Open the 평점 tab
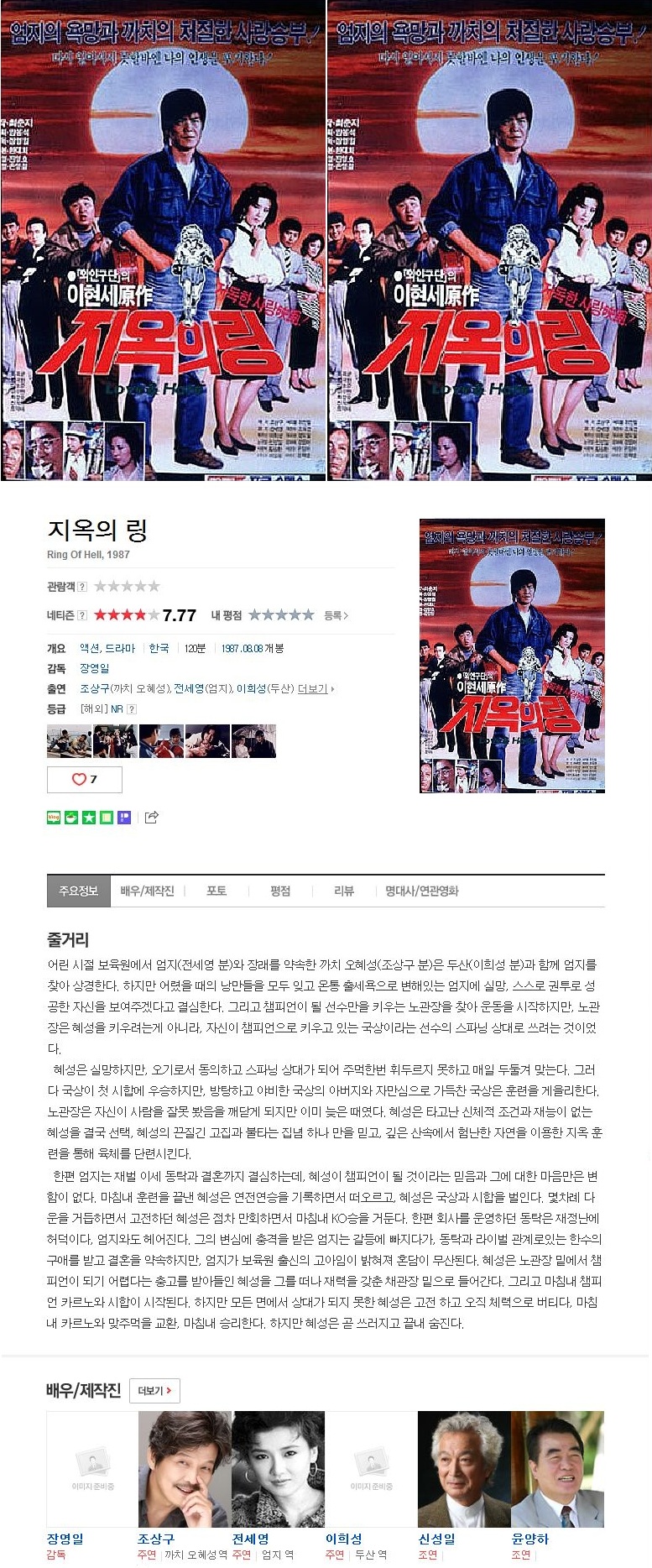This screenshot has width=652, height=1568. 280,891
